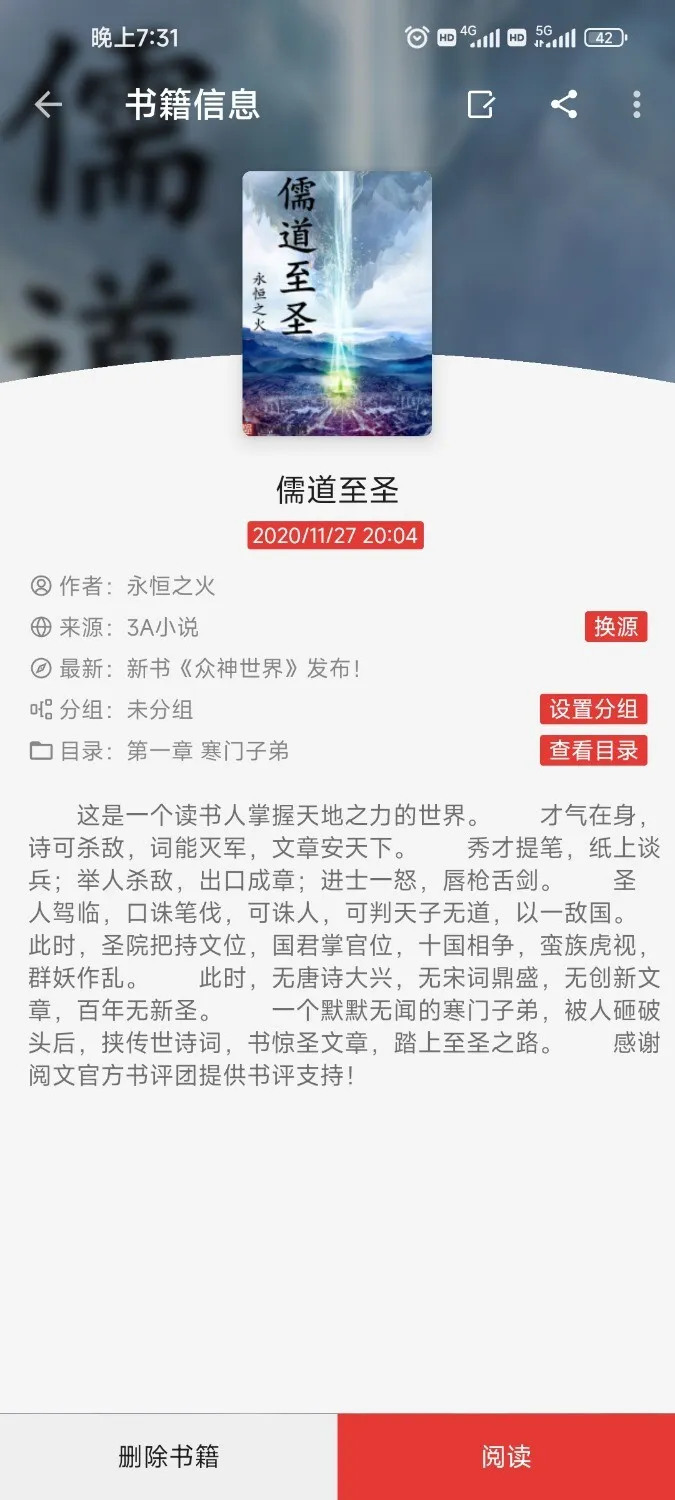Image resolution: width=675 pixels, height=1500 pixels.
Task: Open 设置分组 to set the group
Action: click(593, 709)
